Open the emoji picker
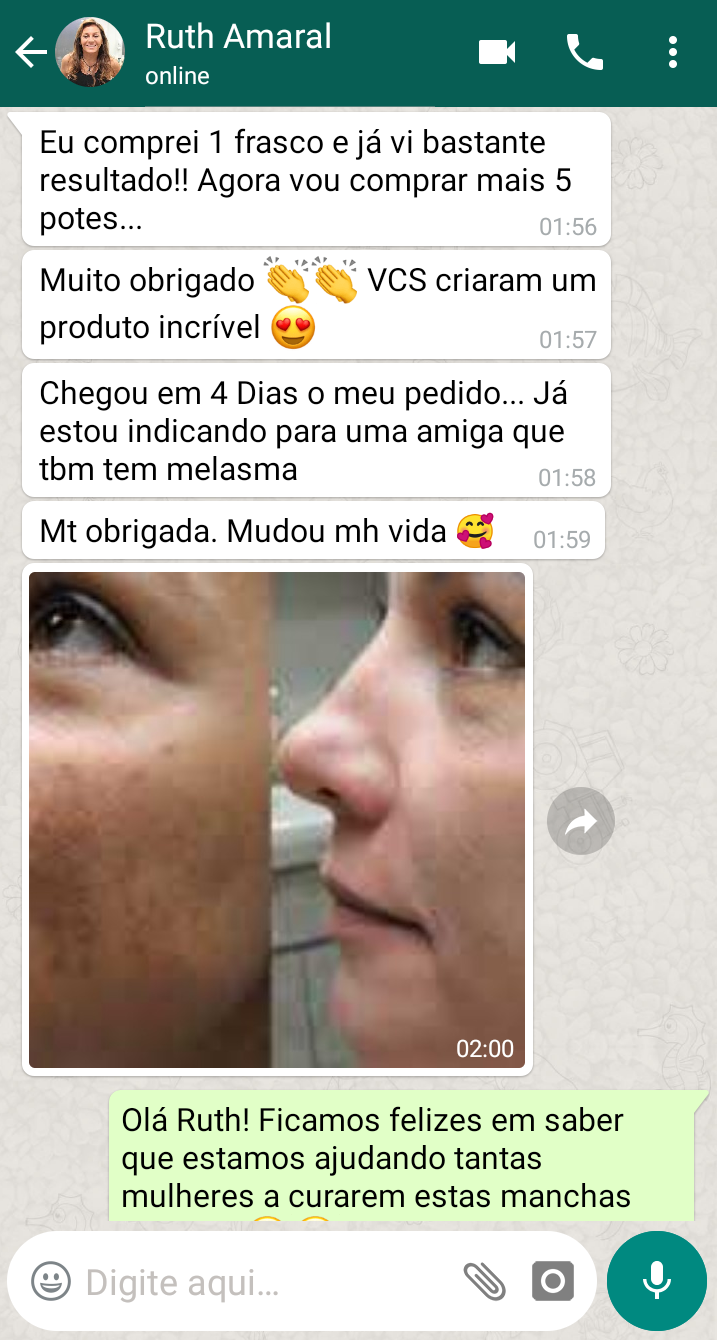Image resolution: width=717 pixels, height=1340 pixels. click(x=51, y=1281)
